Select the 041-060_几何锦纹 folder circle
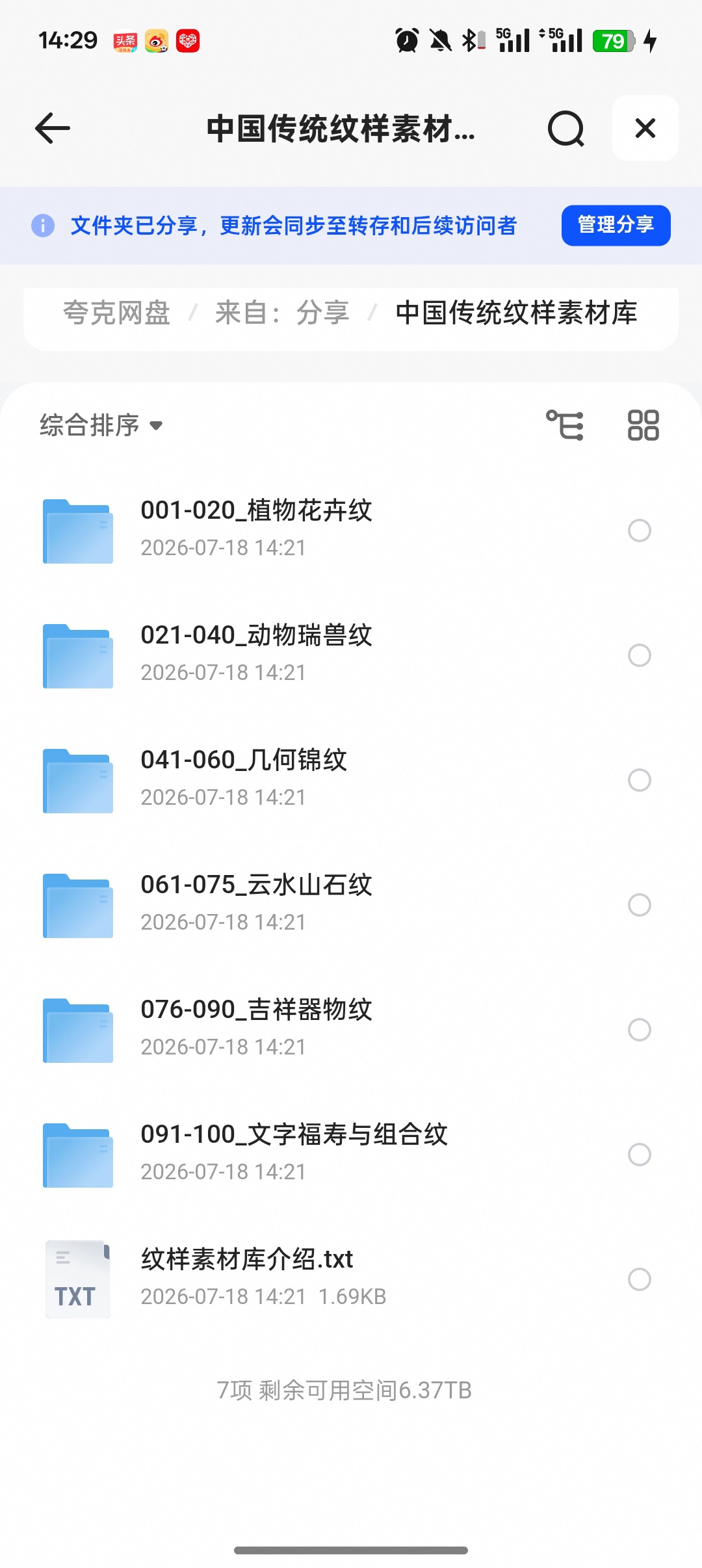 (x=640, y=780)
